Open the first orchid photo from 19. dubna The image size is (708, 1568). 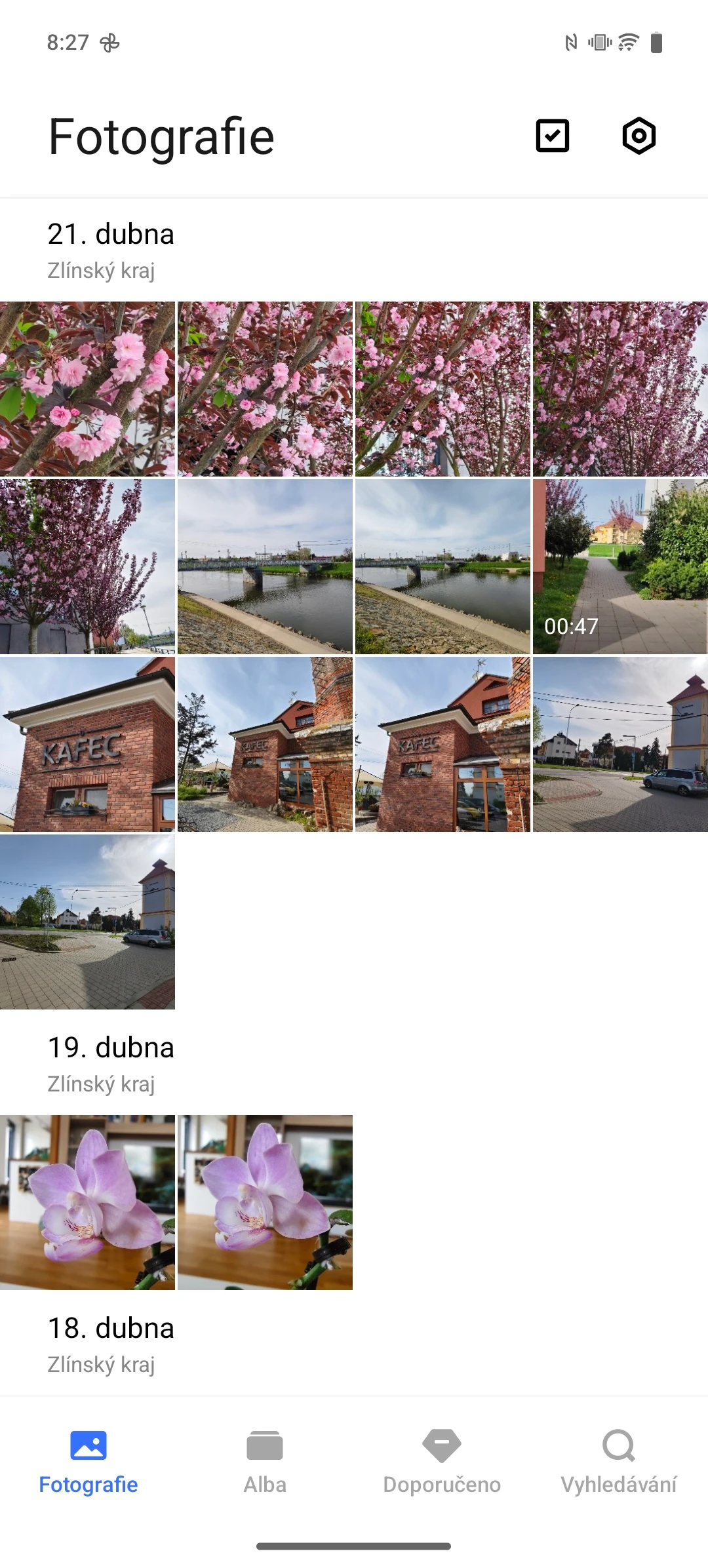click(x=87, y=1202)
